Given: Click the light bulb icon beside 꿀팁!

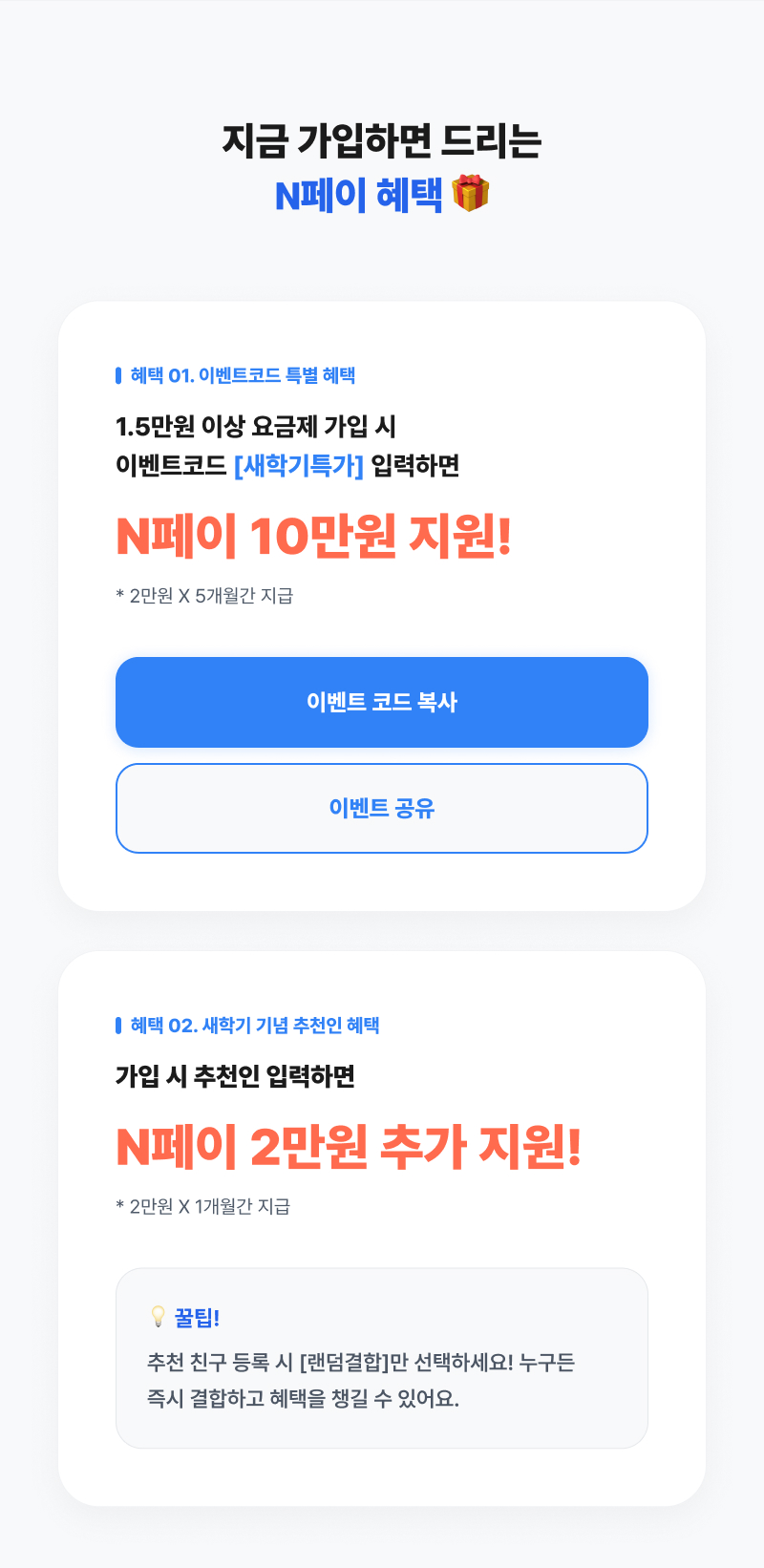Looking at the screenshot, I should [157, 1315].
